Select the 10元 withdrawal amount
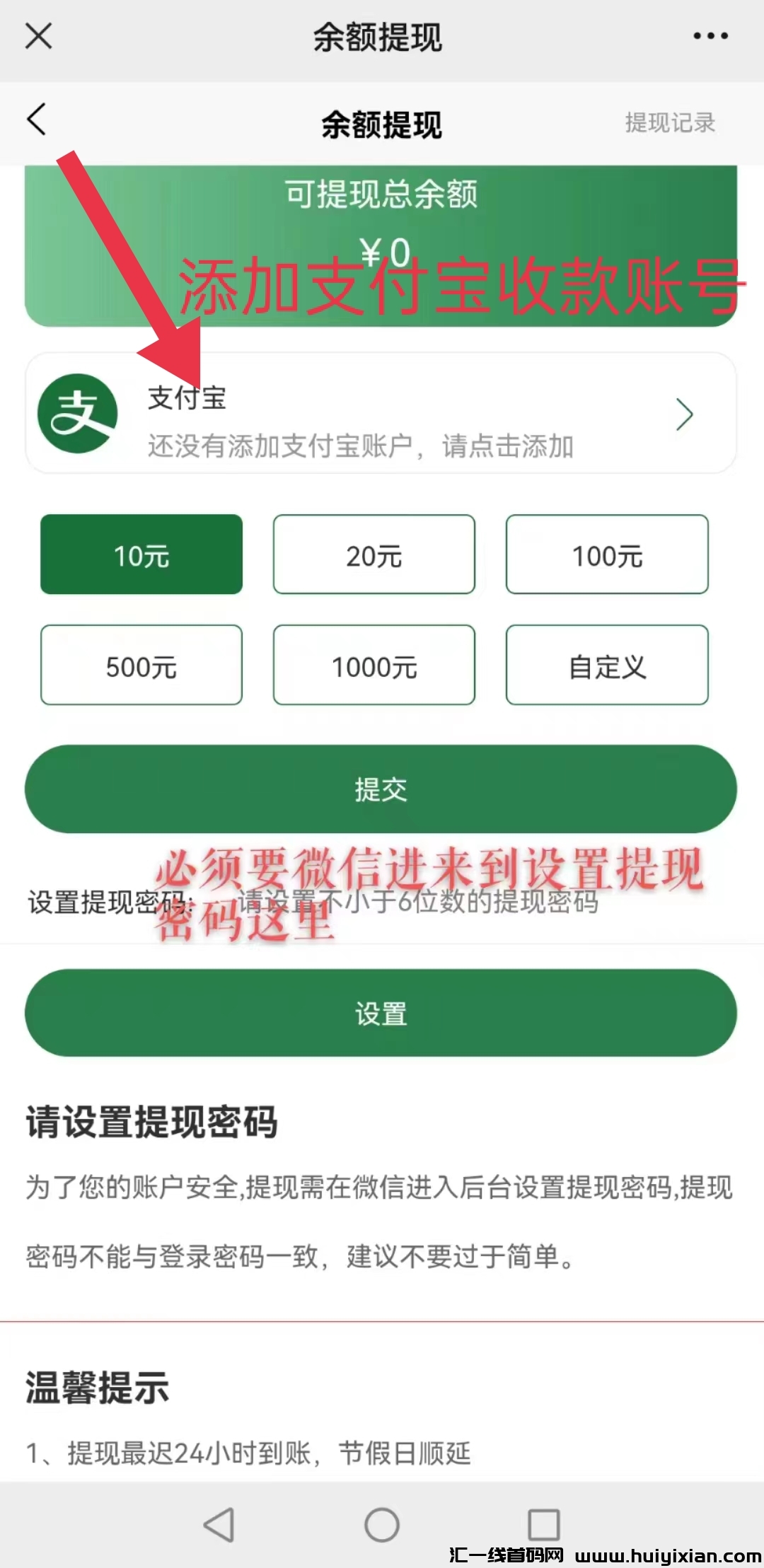The width and height of the screenshot is (764, 1568). [141, 554]
